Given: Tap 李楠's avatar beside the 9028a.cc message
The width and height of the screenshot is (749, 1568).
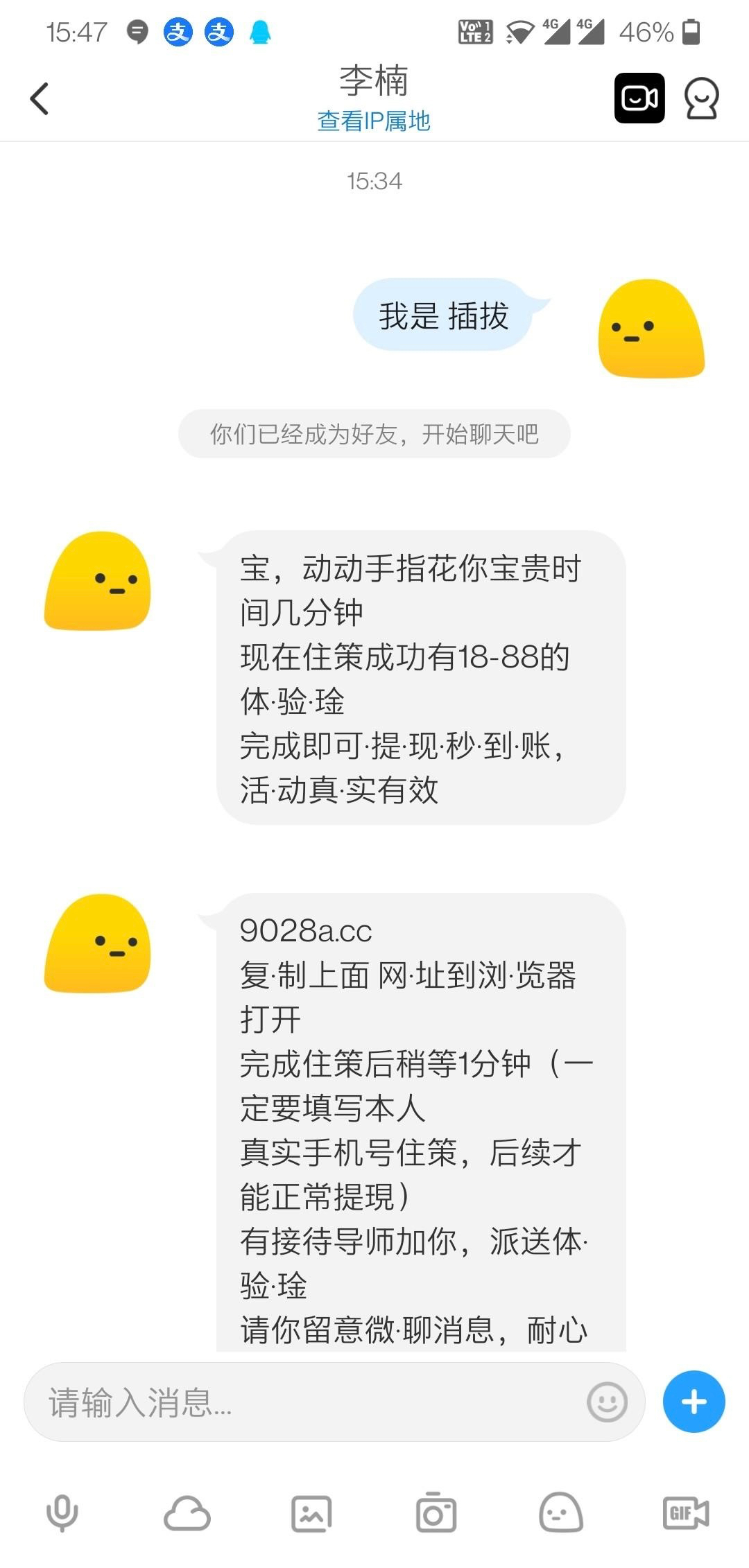Looking at the screenshot, I should tap(98, 943).
